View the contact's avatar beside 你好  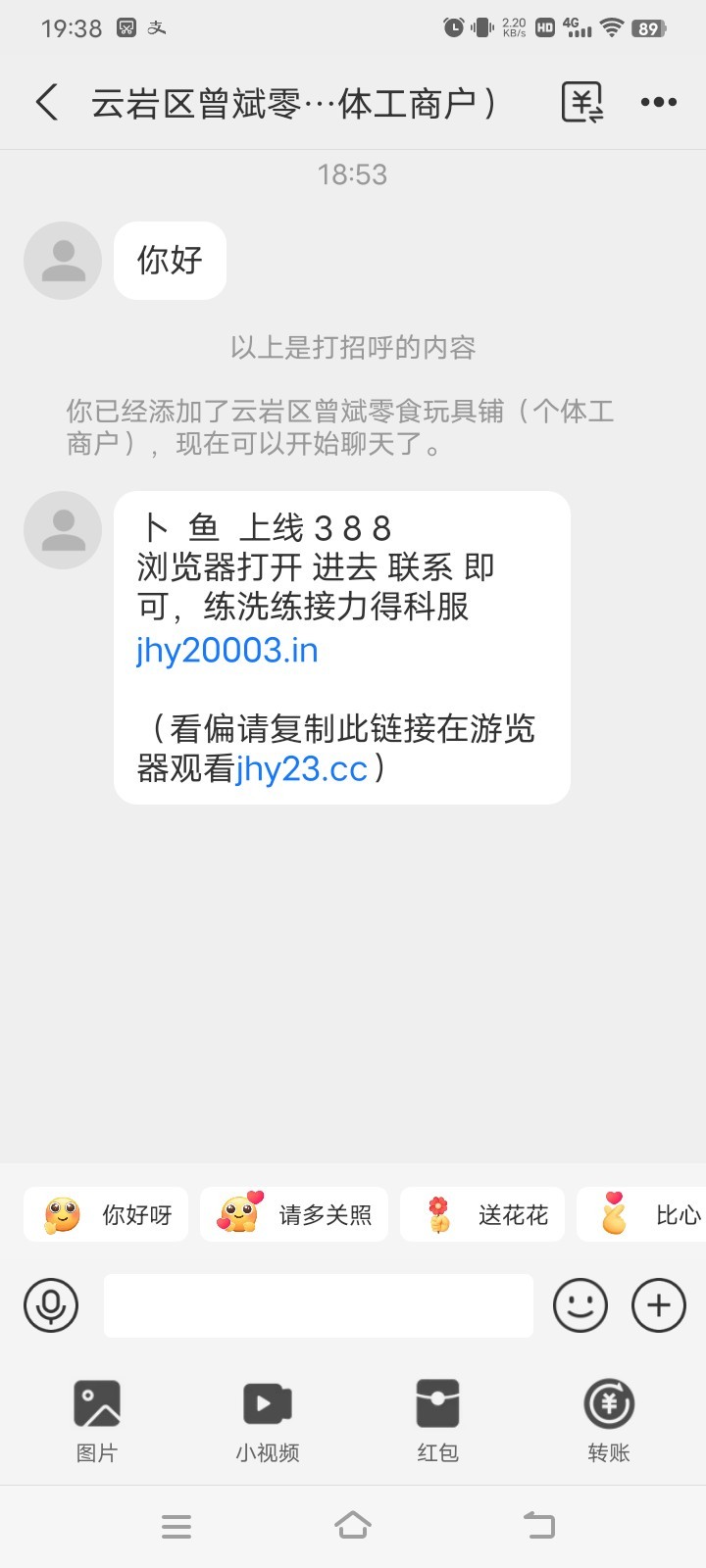point(63,261)
